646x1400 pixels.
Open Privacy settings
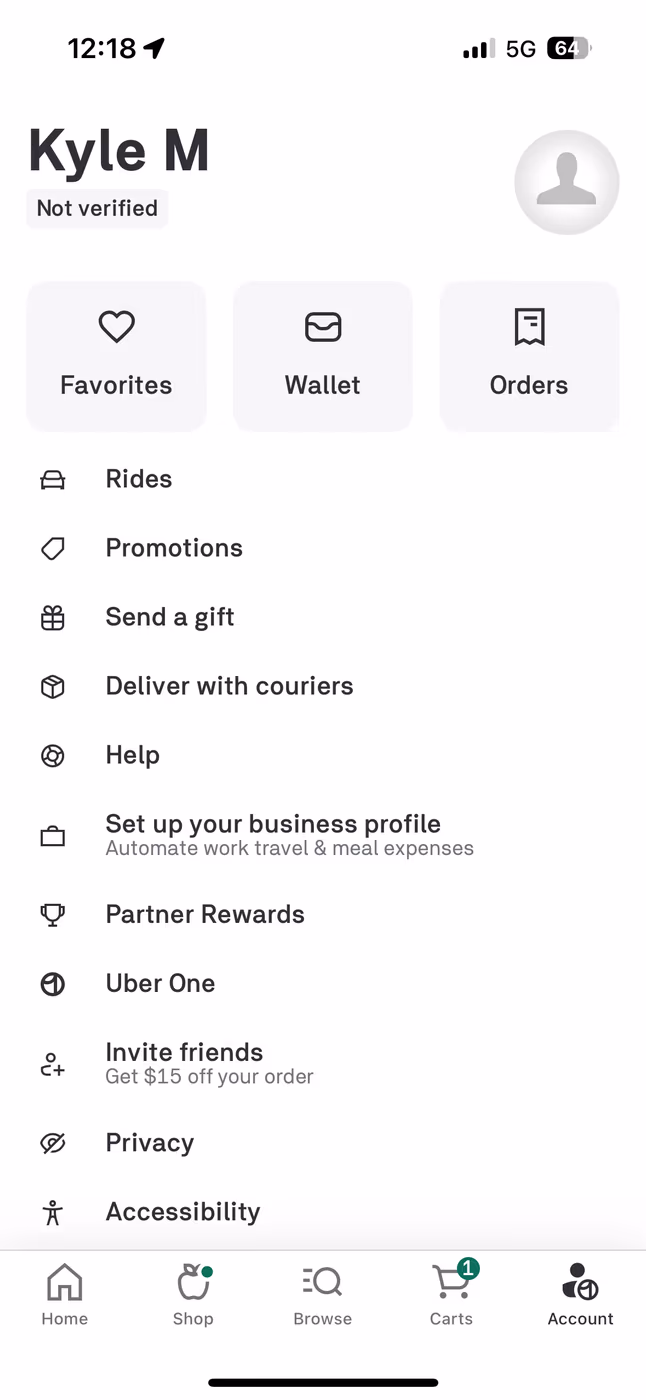(x=323, y=1143)
